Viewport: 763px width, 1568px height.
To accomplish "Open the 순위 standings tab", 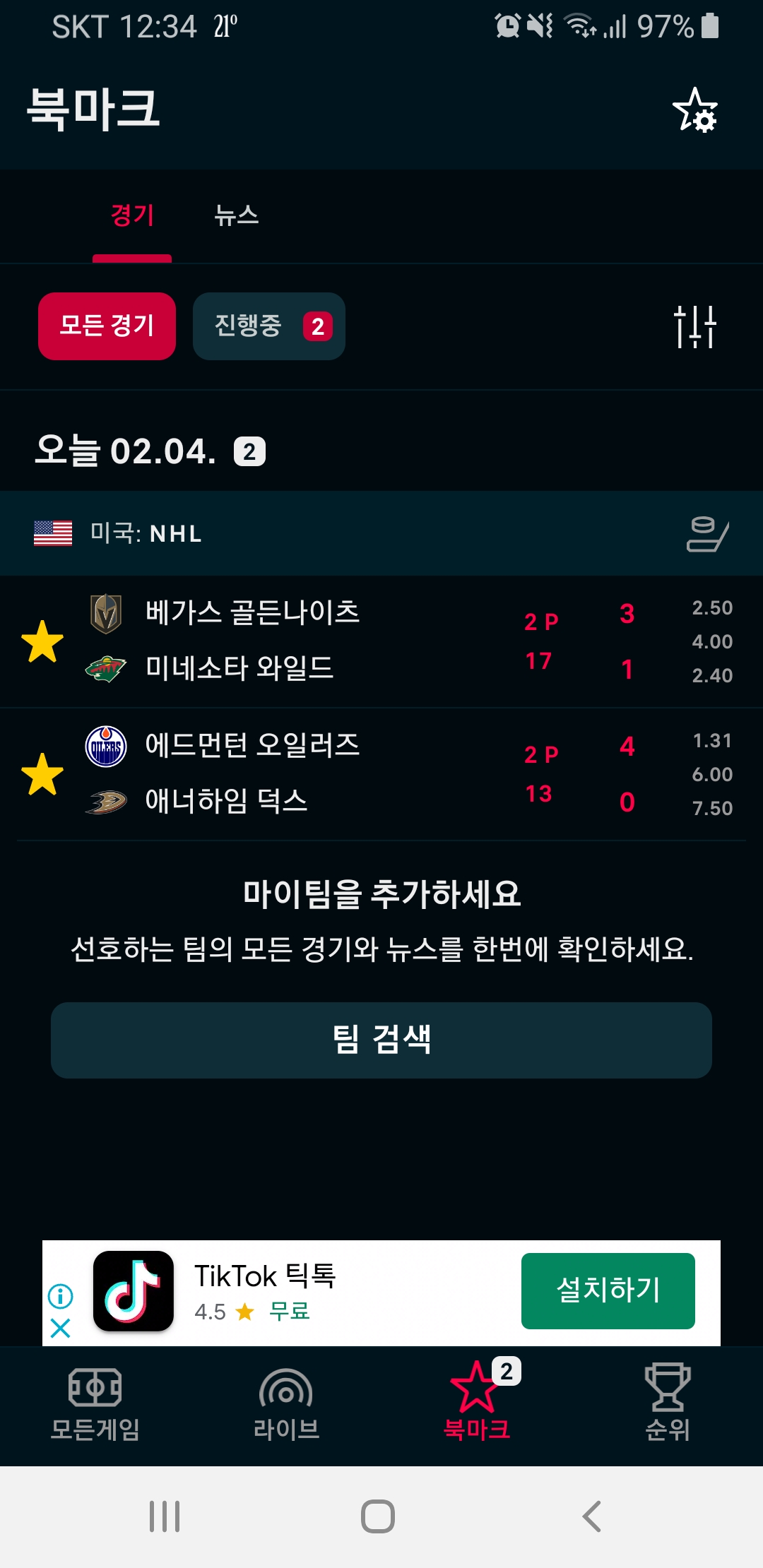I will 668,1404.
